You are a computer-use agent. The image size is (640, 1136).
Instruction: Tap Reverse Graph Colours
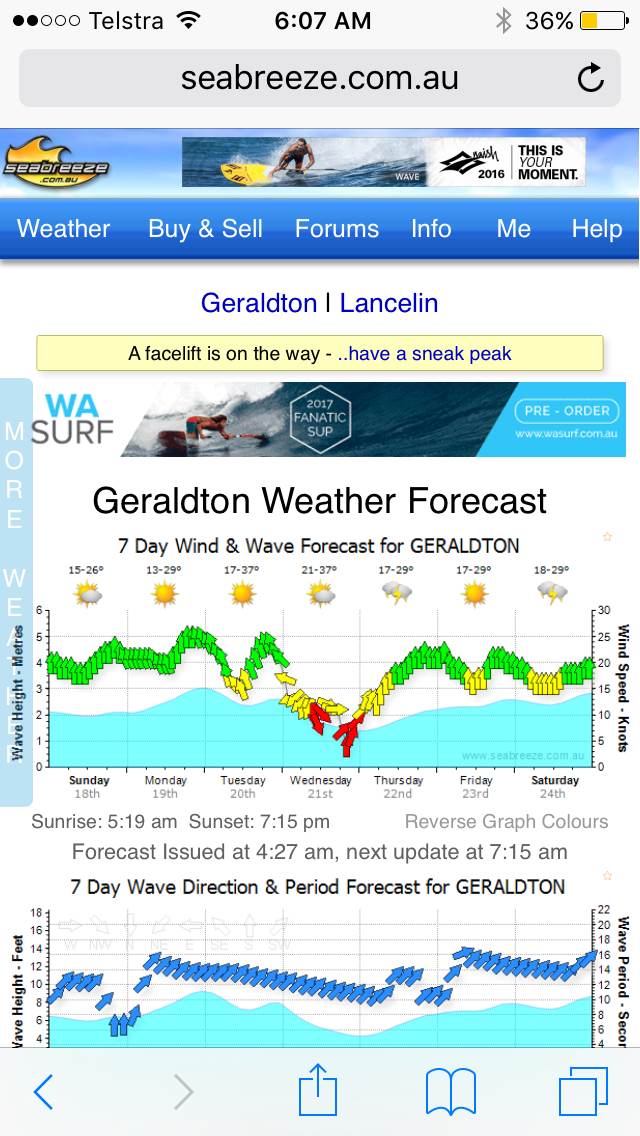tap(506, 822)
